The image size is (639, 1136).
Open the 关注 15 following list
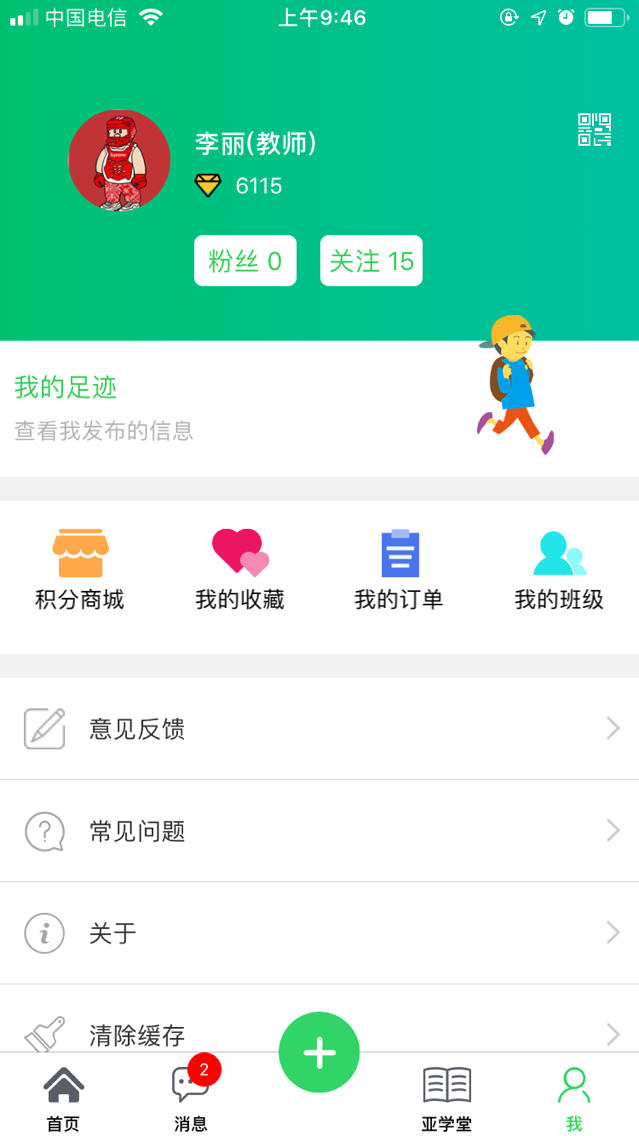point(371,261)
